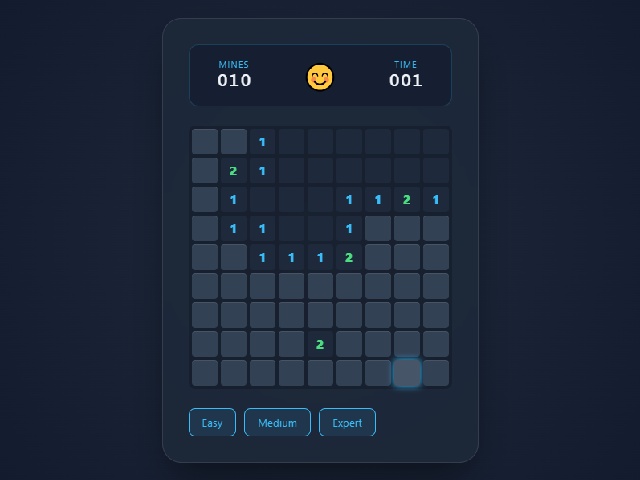Reveal the top-left corner cell
The height and width of the screenshot is (480, 640).
205,141
